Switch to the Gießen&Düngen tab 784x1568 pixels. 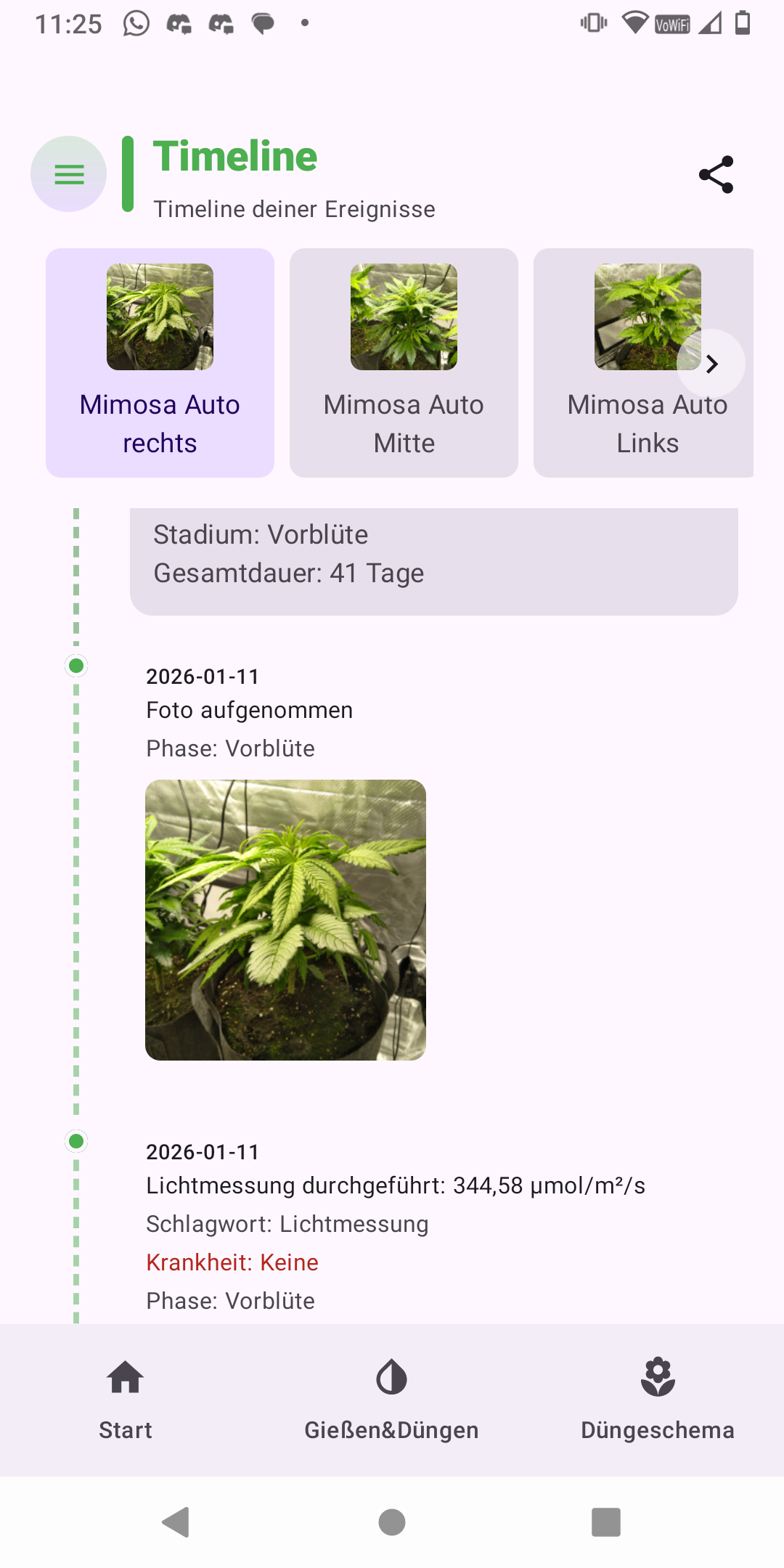(x=391, y=1401)
